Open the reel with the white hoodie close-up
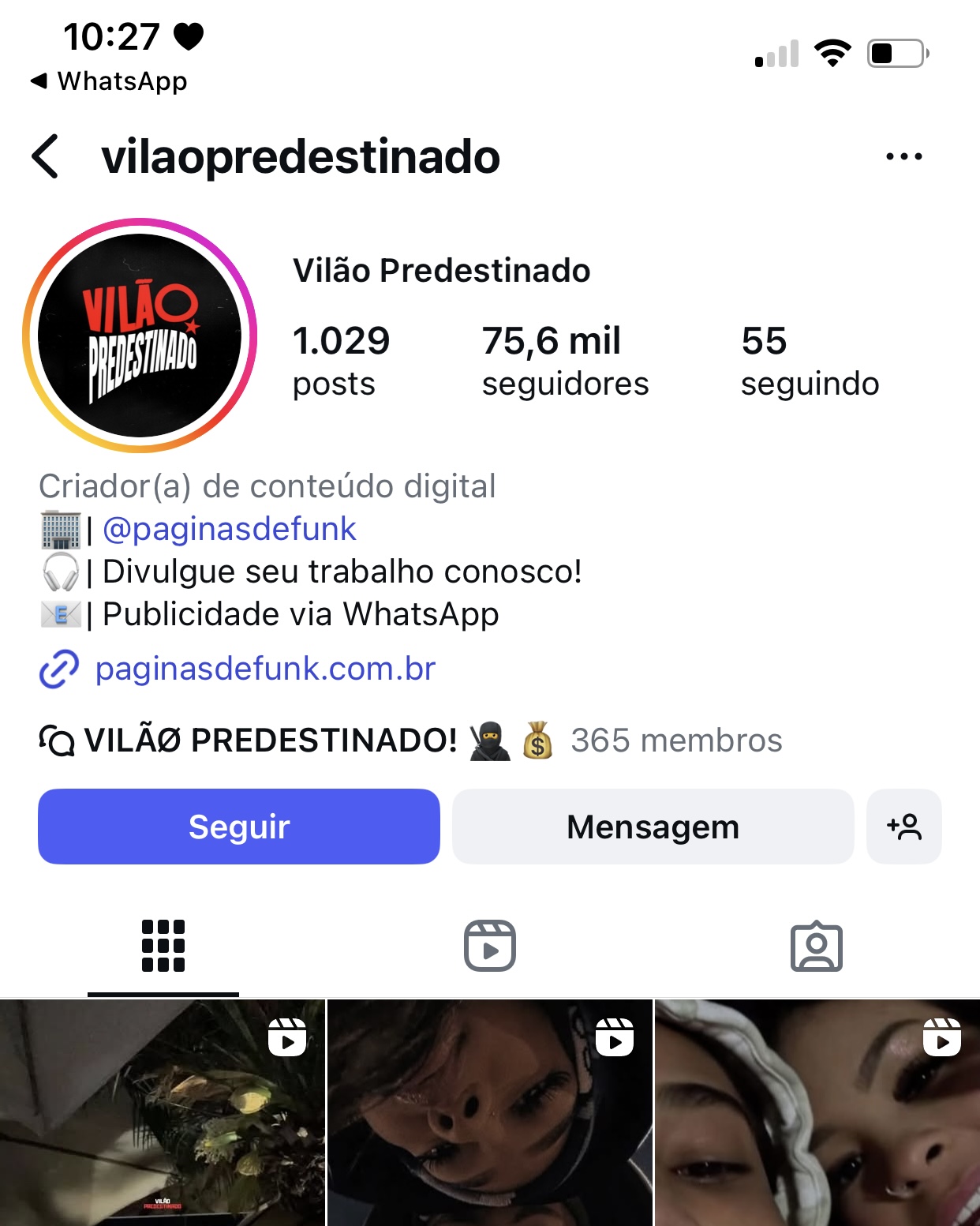Screen dimensions: 980x1226 (x=817, y=1113)
